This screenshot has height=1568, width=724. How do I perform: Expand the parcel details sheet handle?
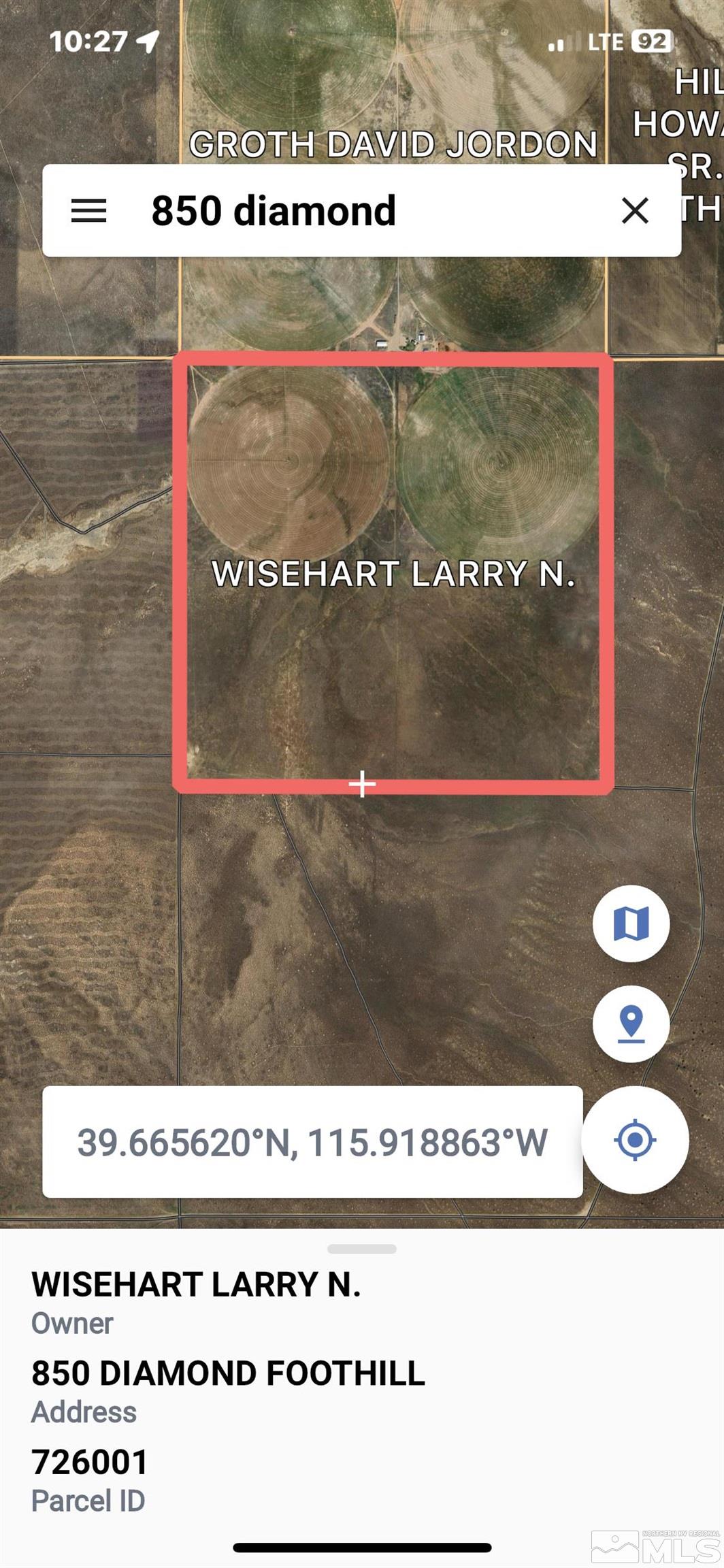[361, 1249]
